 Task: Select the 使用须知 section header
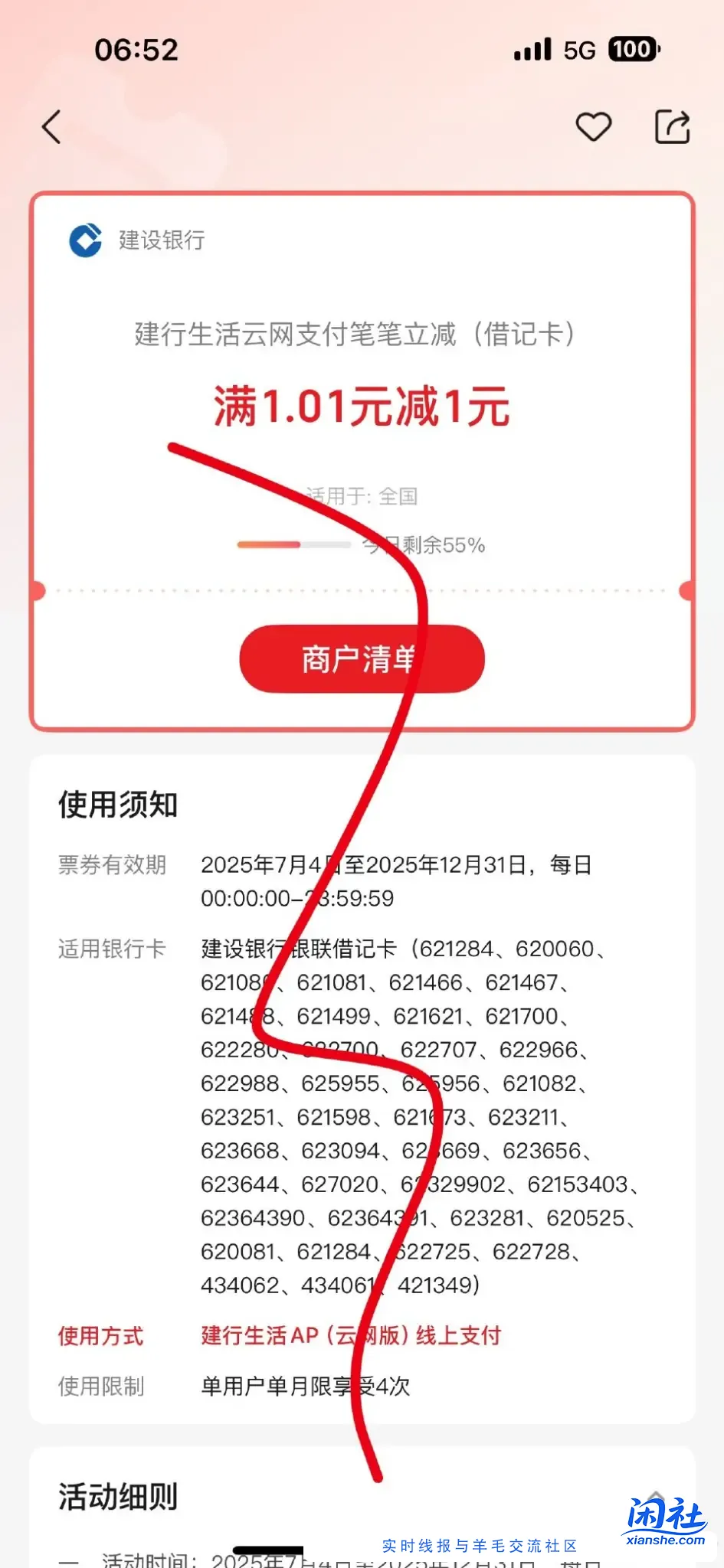tap(119, 804)
